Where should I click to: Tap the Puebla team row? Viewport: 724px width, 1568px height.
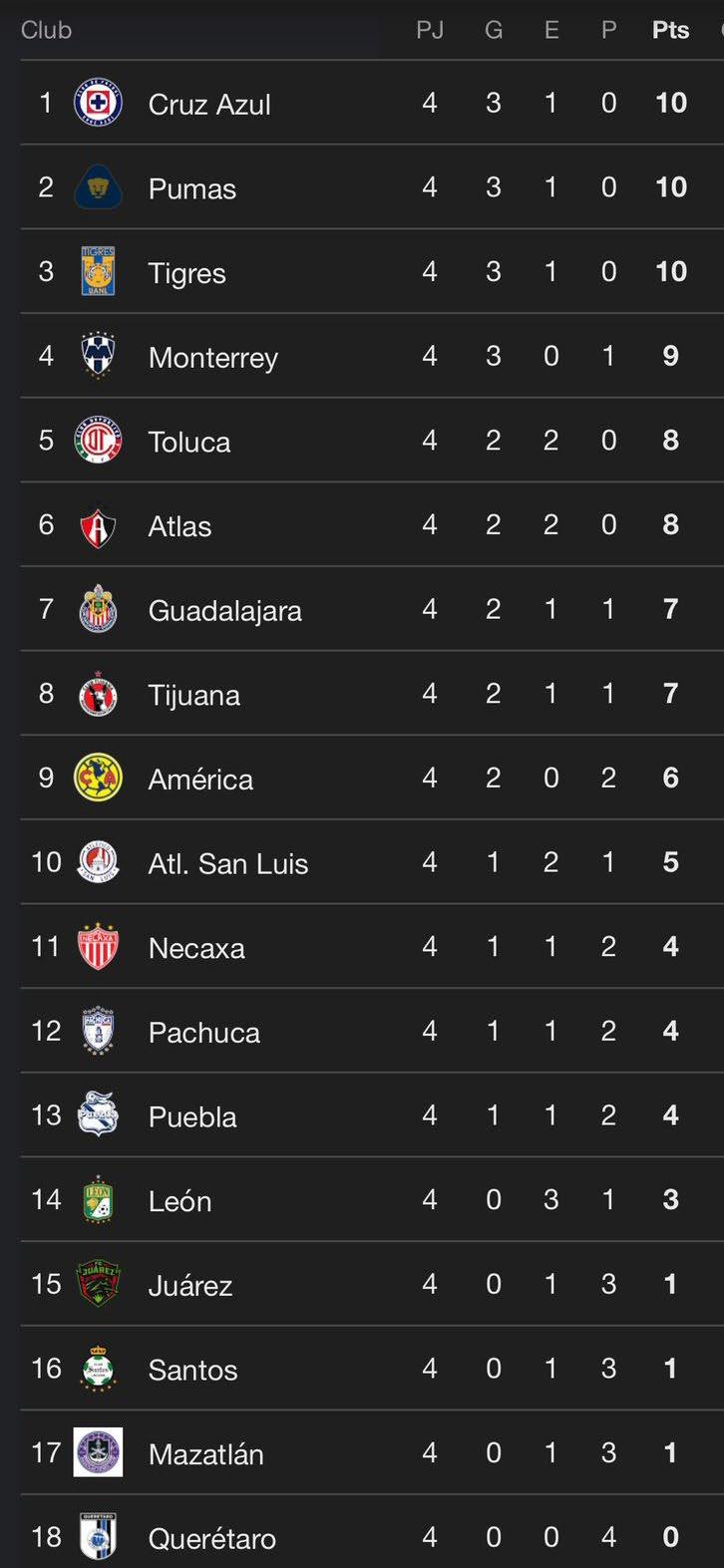(192, 1116)
